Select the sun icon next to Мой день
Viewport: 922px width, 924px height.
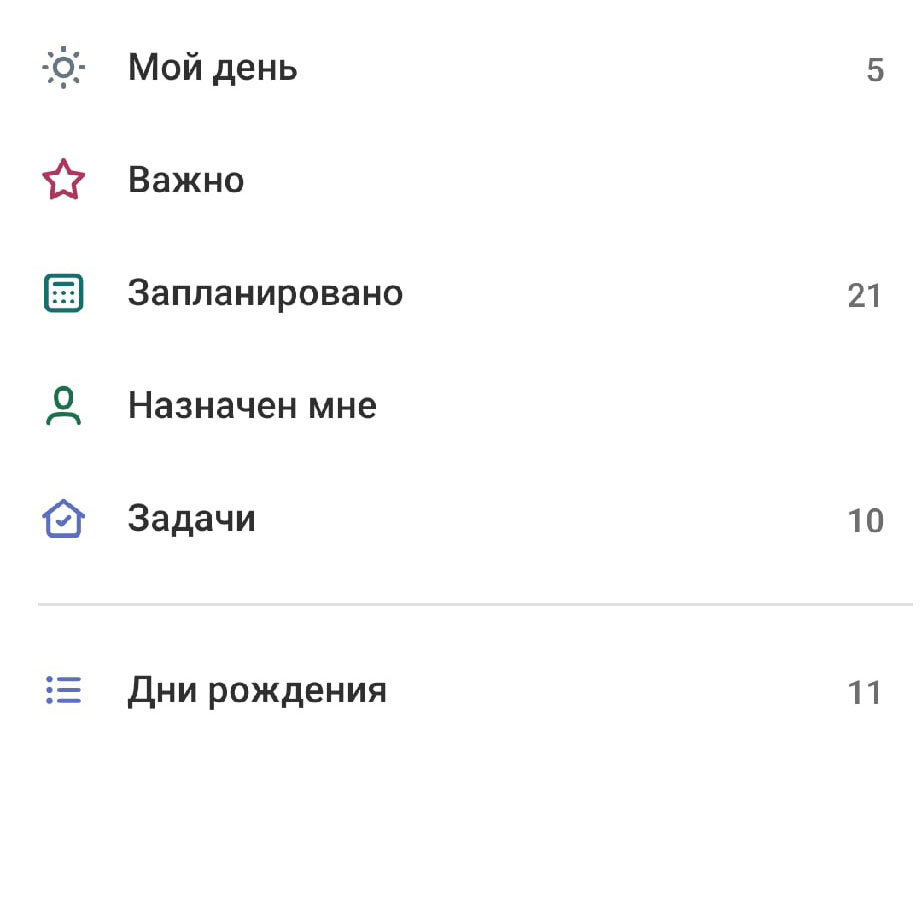click(62, 68)
